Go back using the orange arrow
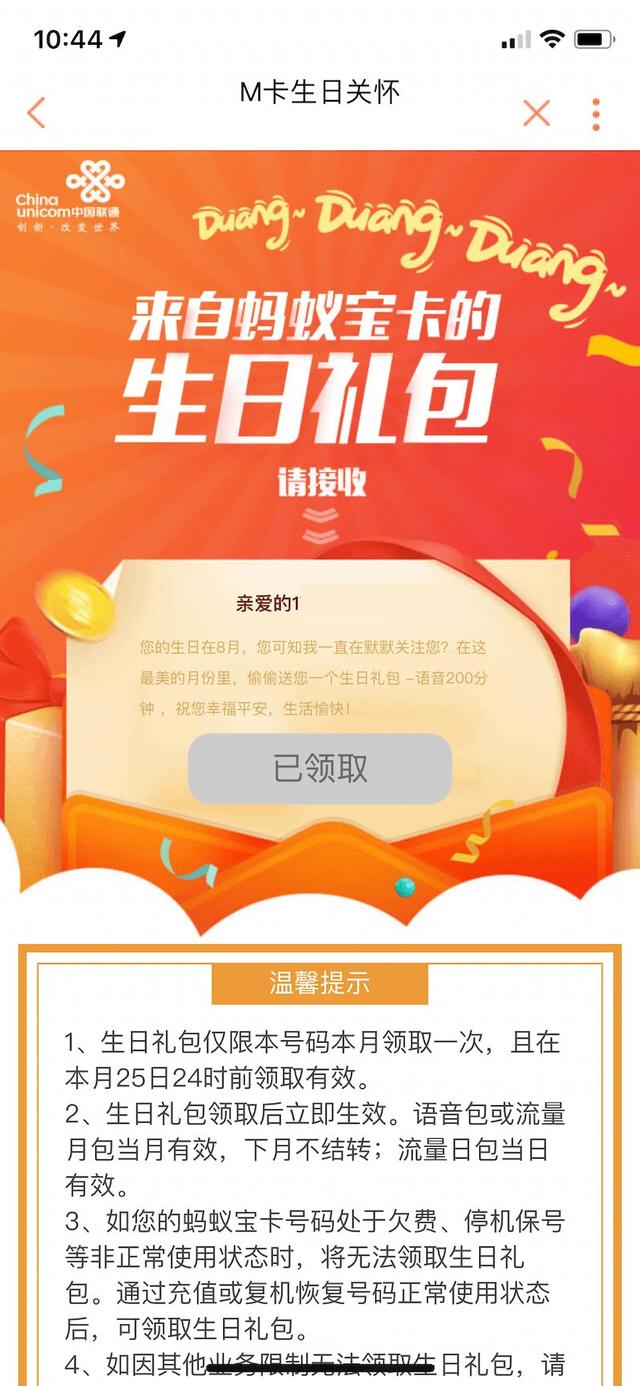The width and height of the screenshot is (640, 1386). pyautogui.click(x=36, y=113)
